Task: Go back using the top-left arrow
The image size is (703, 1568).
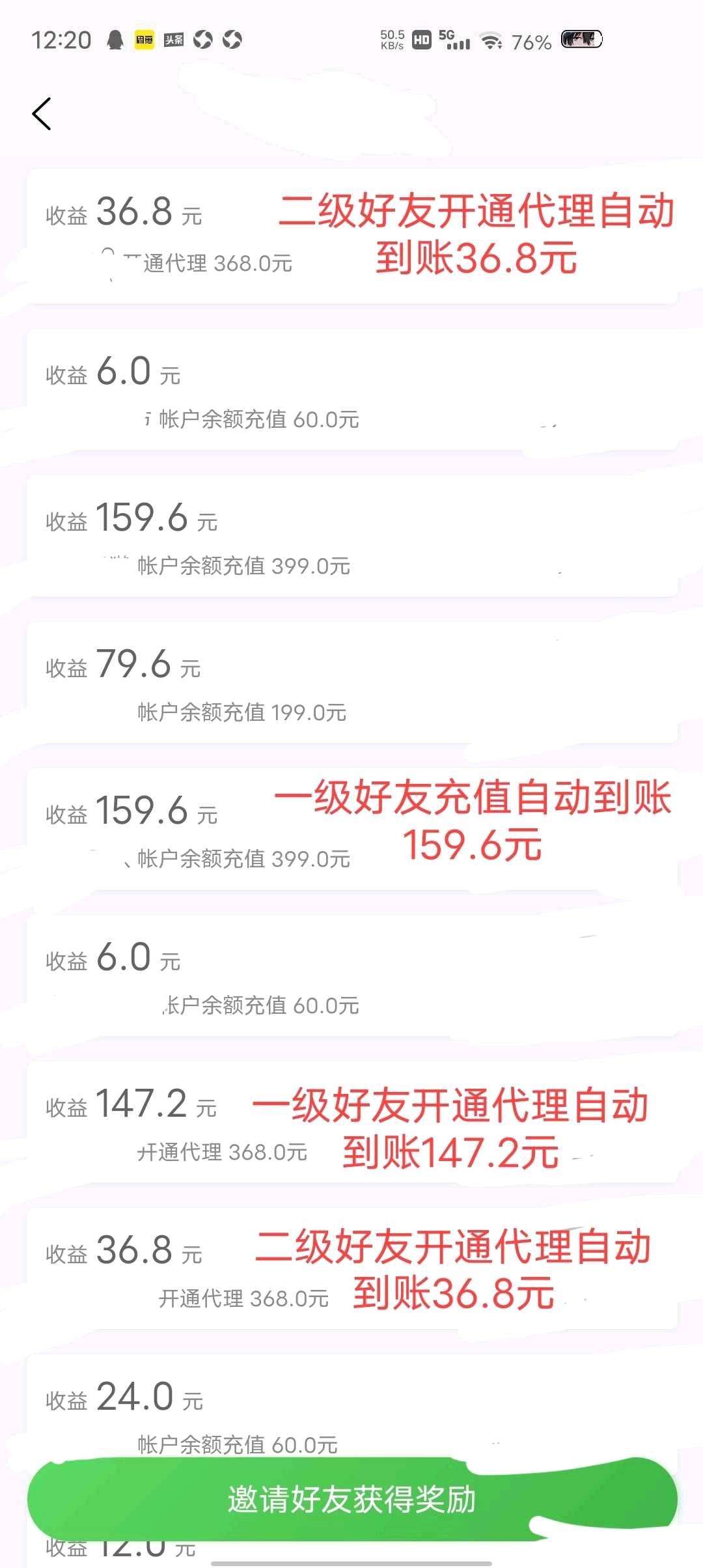Action: click(42, 114)
